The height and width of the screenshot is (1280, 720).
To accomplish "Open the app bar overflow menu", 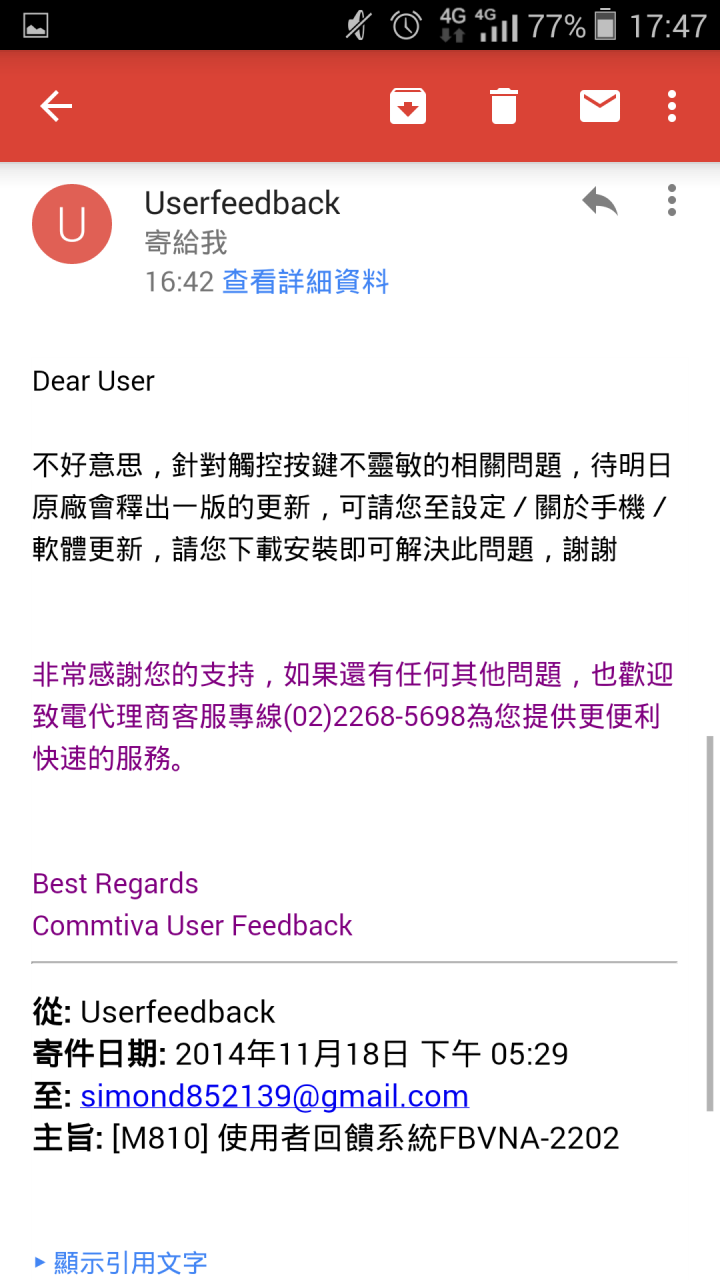I will pyautogui.click(x=672, y=106).
